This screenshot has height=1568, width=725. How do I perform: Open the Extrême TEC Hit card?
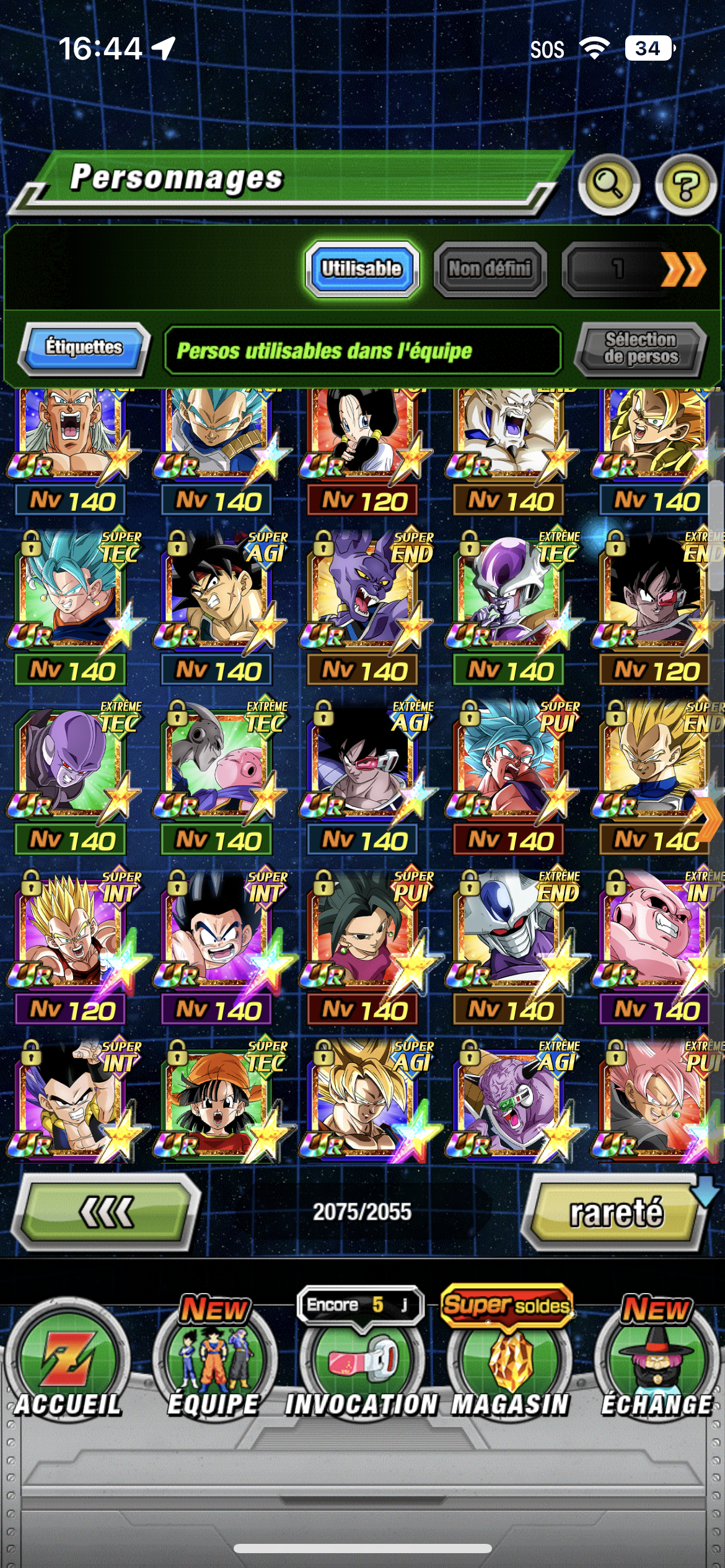[x=71, y=762]
